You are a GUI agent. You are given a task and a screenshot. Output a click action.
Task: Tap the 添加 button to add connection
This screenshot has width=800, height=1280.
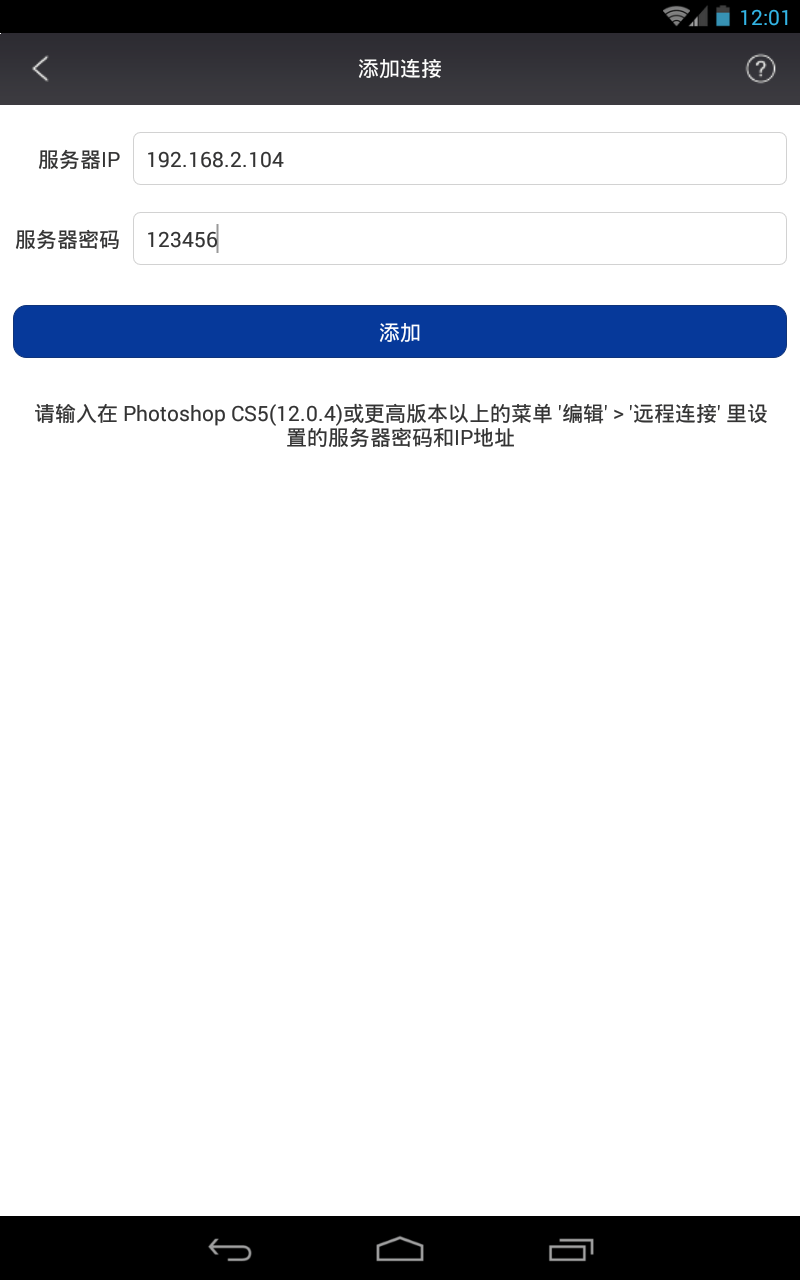[x=400, y=332]
